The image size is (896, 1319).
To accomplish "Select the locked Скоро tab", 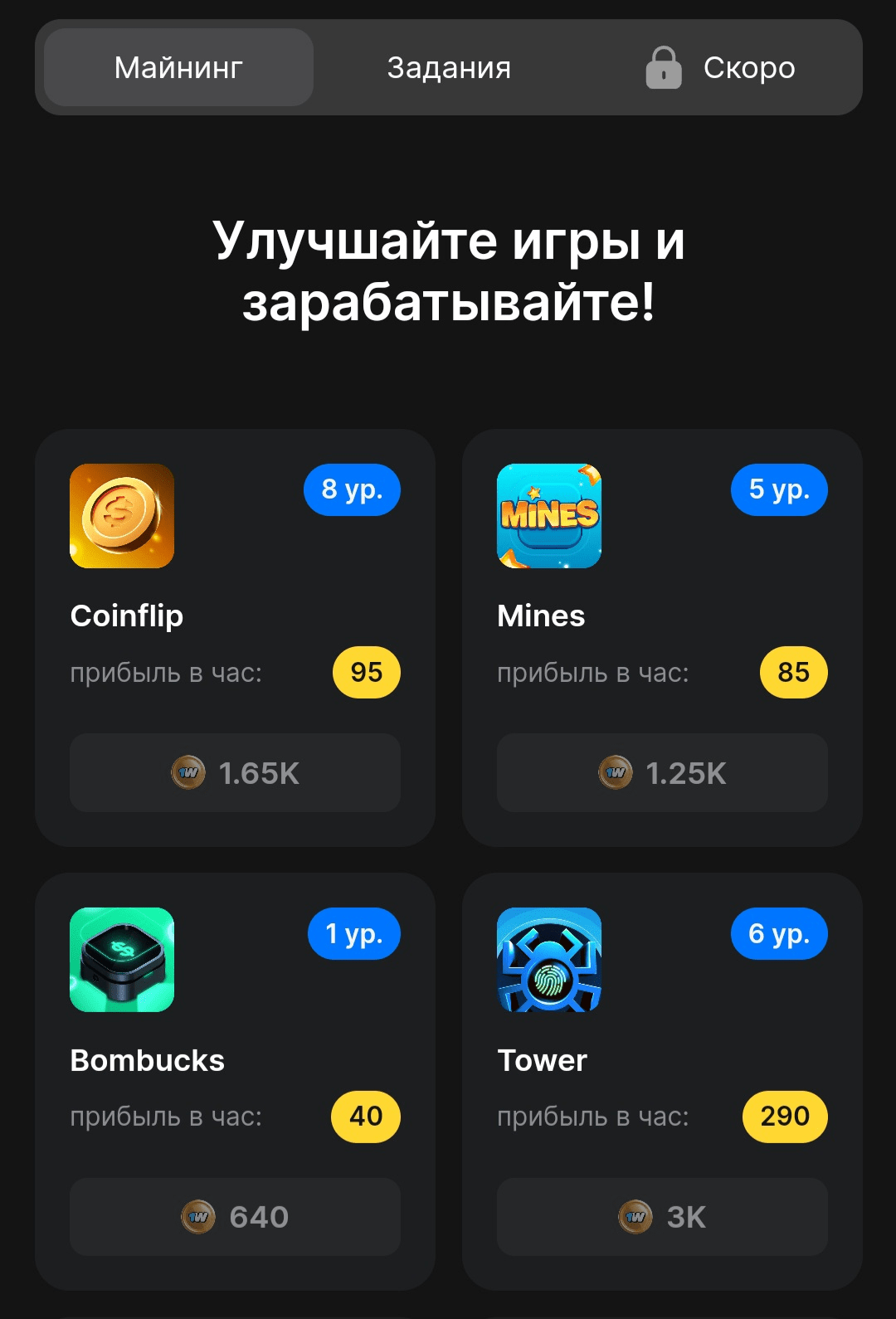I will coord(720,67).
